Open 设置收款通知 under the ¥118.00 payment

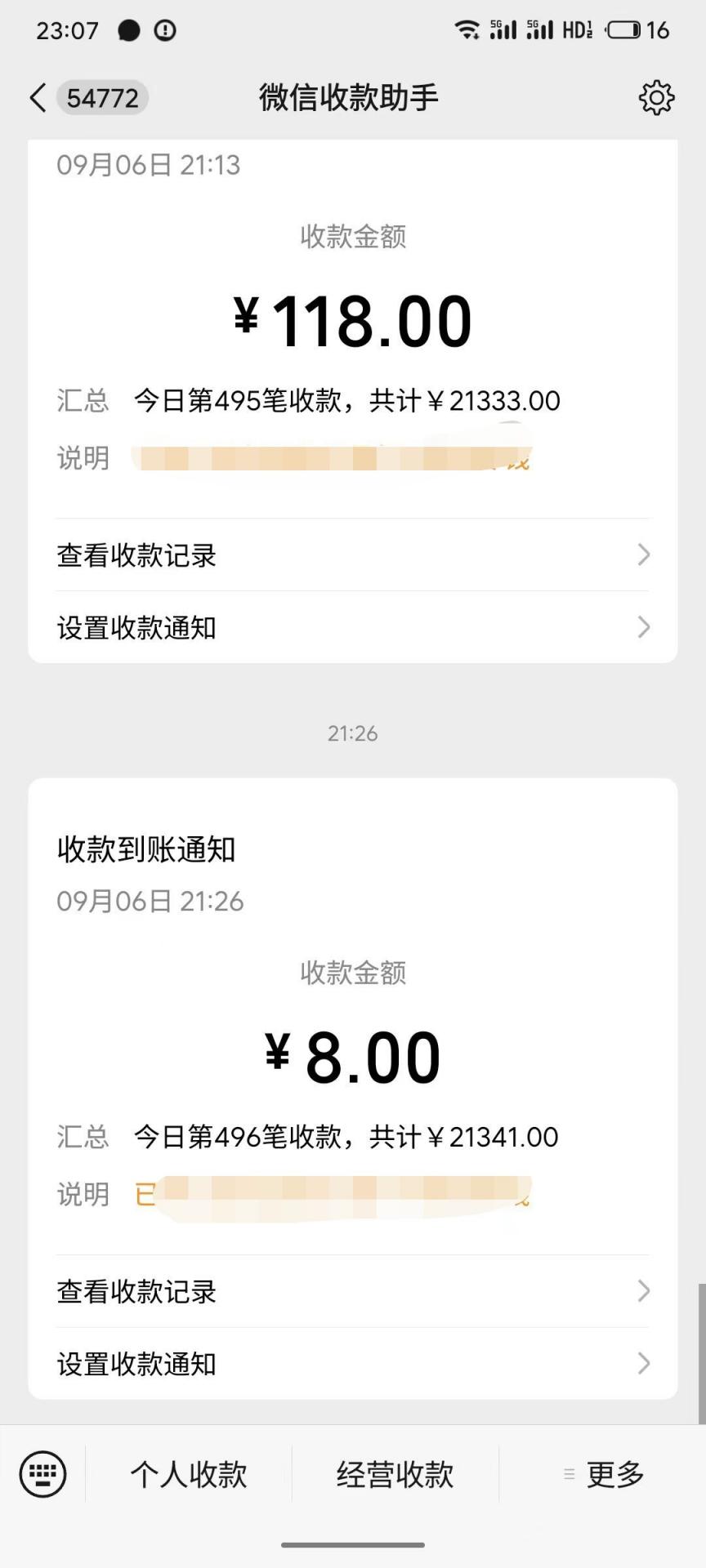[352, 627]
